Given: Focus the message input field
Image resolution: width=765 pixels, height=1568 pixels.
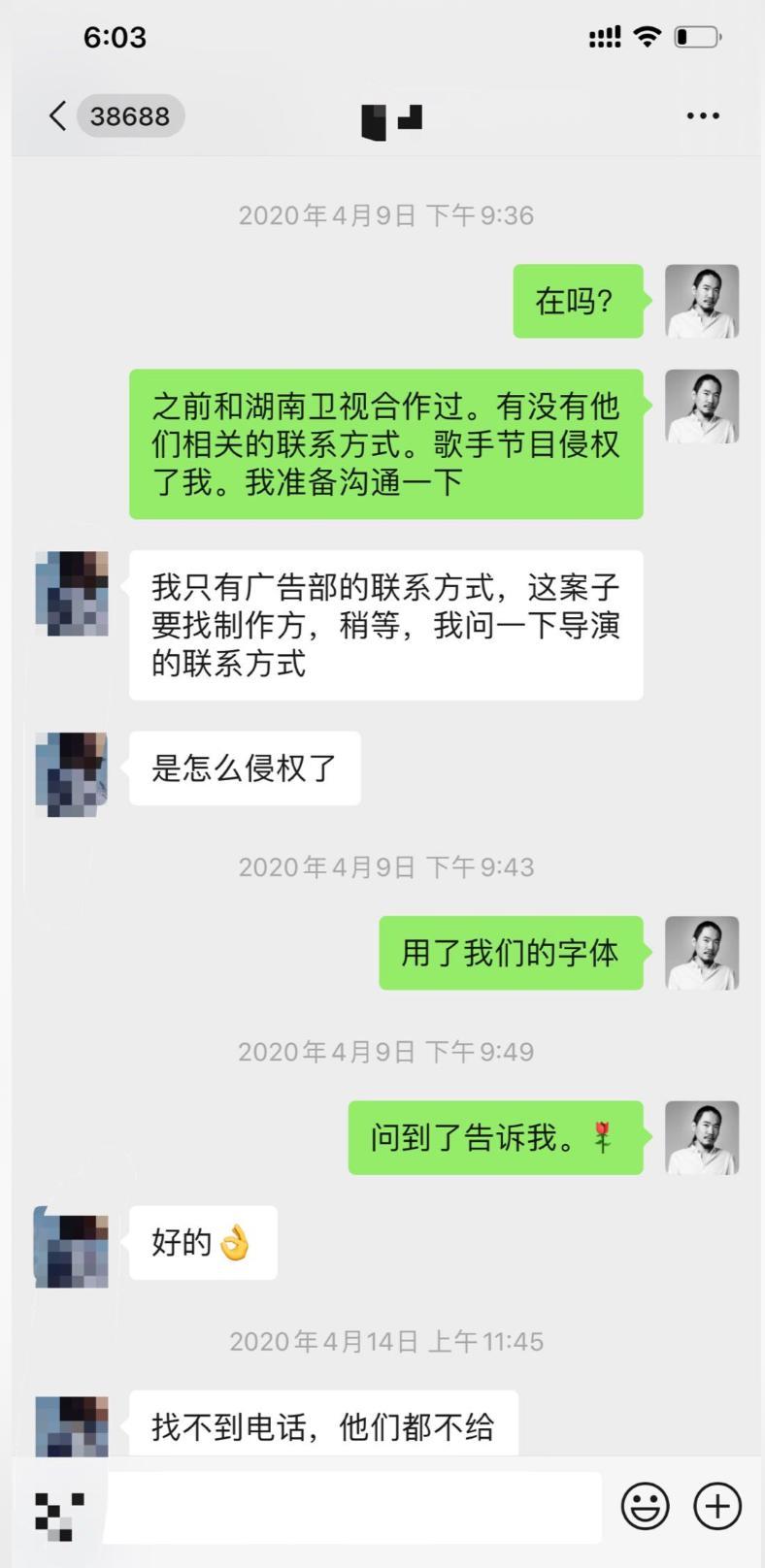Looking at the screenshot, I should click(x=351, y=1507).
